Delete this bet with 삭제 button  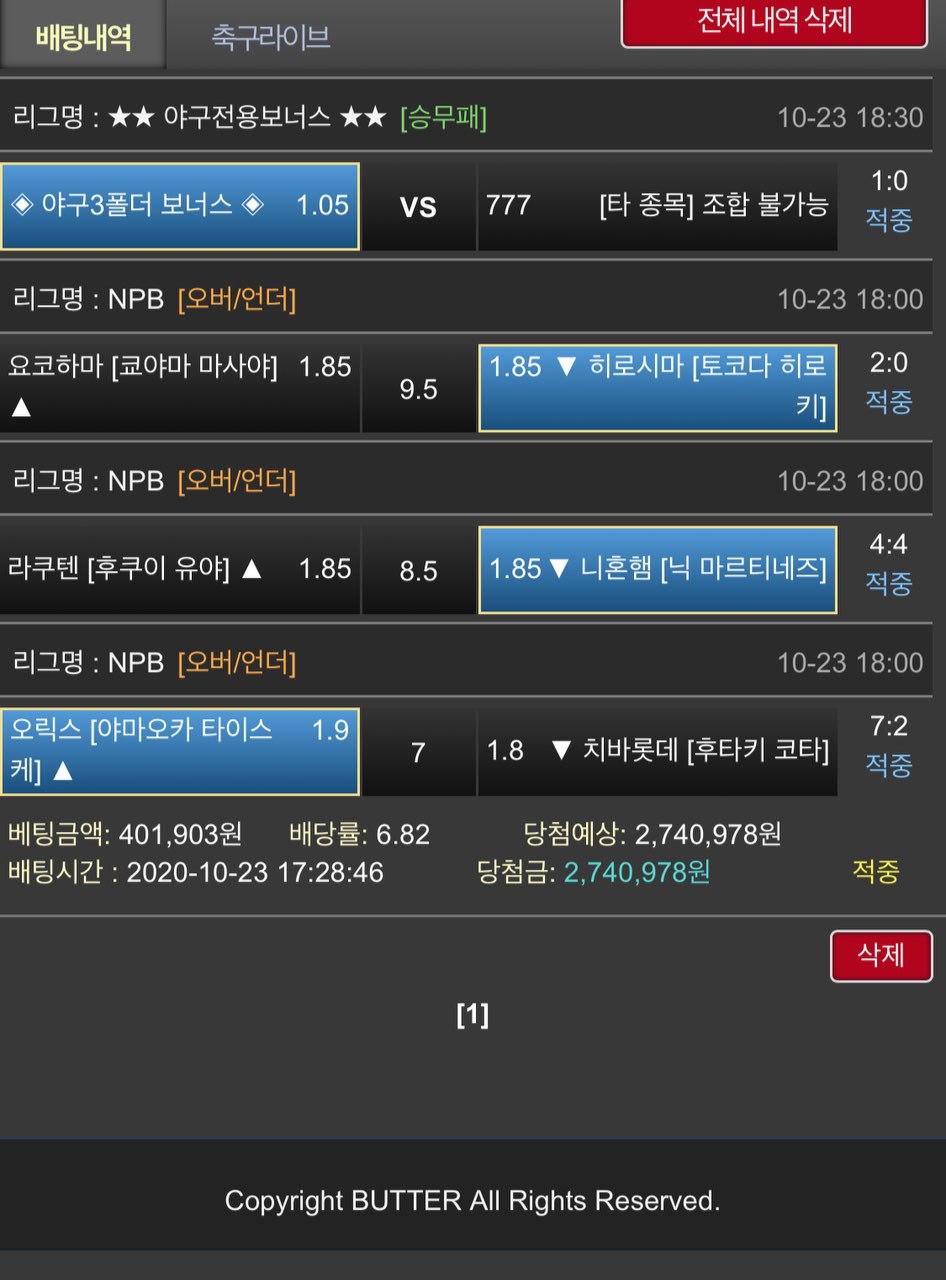[880, 956]
